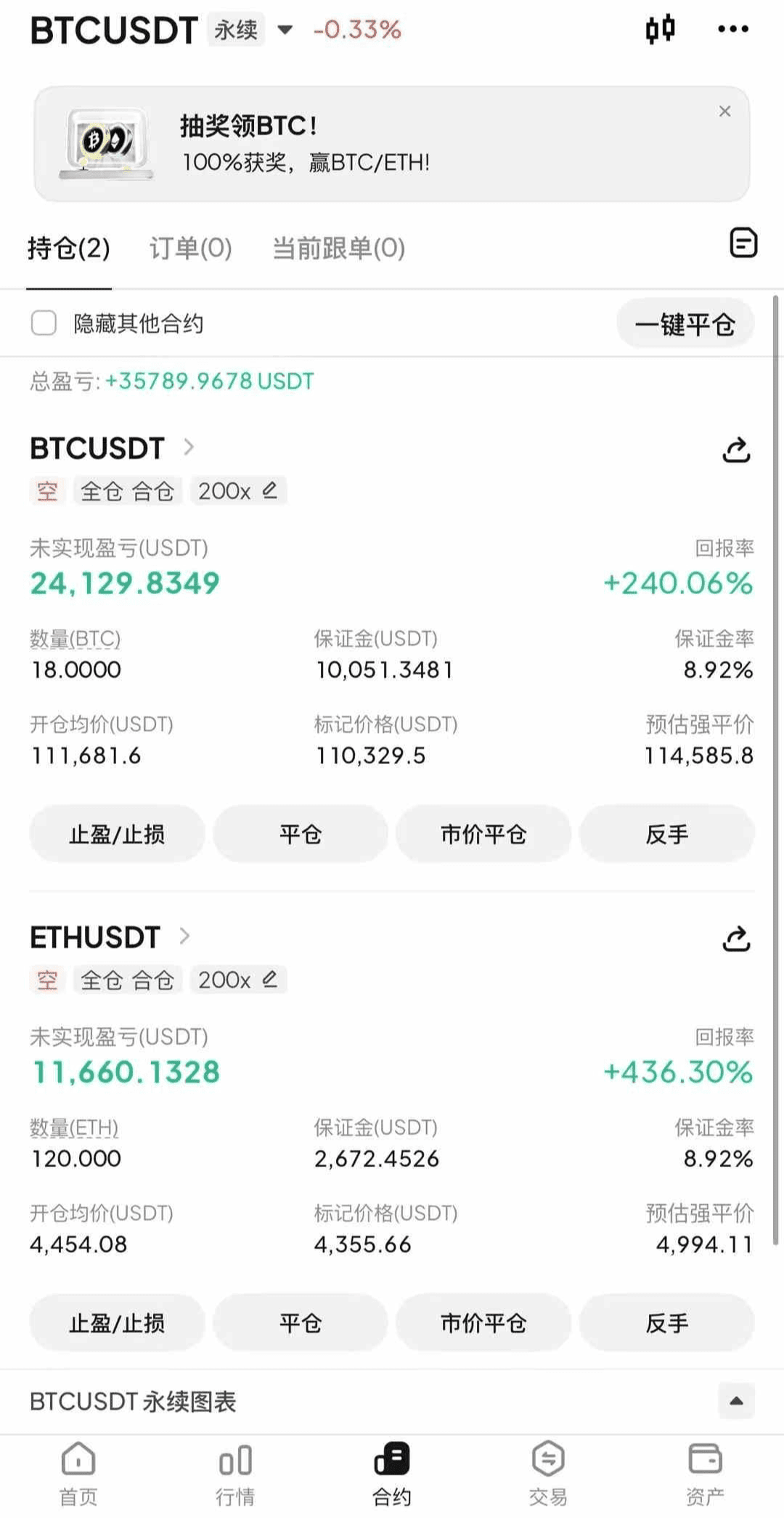
Task: Switch to the 当前跟单(0) tab
Action: point(338,248)
